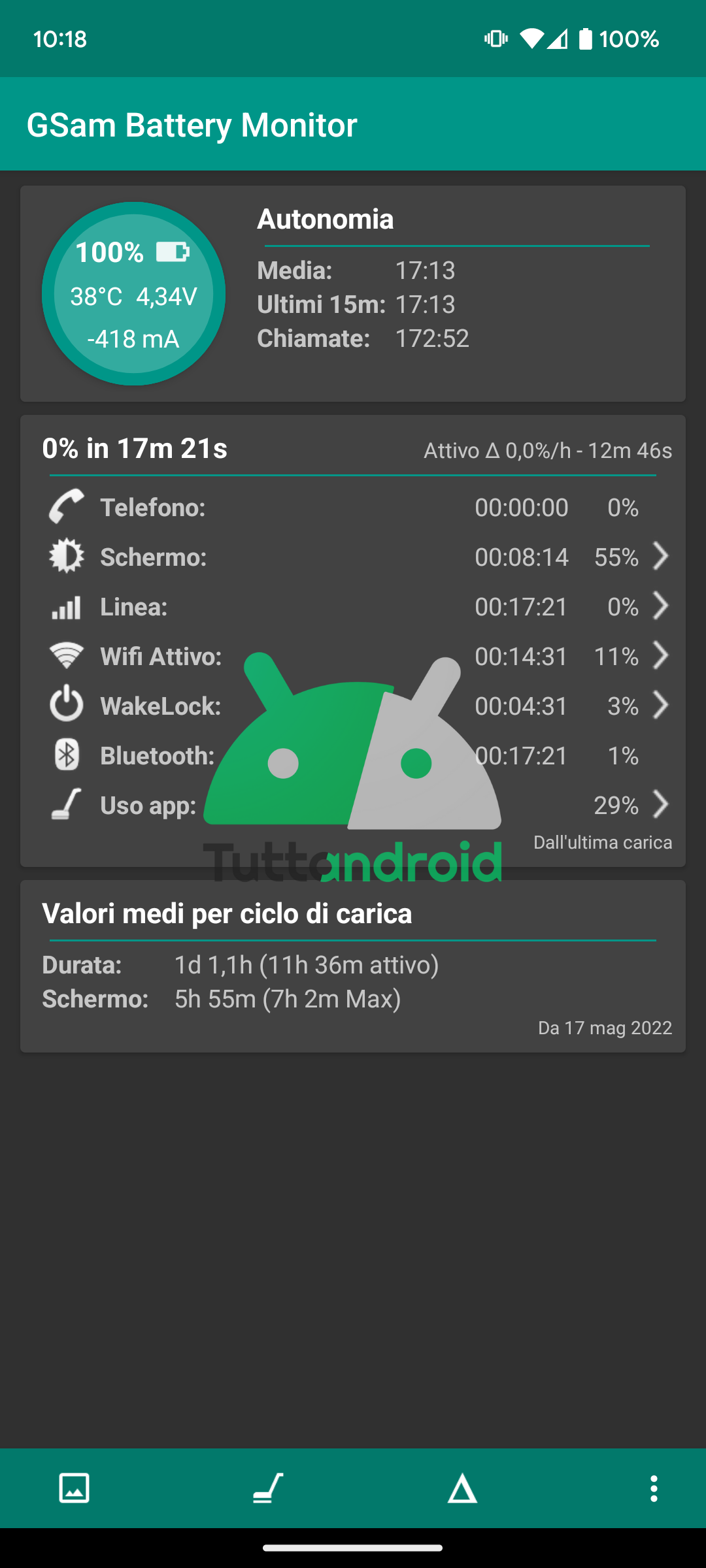The width and height of the screenshot is (706, 1568).
Task: Open the chart icon in bottom toolbar
Action: [x=74, y=1488]
